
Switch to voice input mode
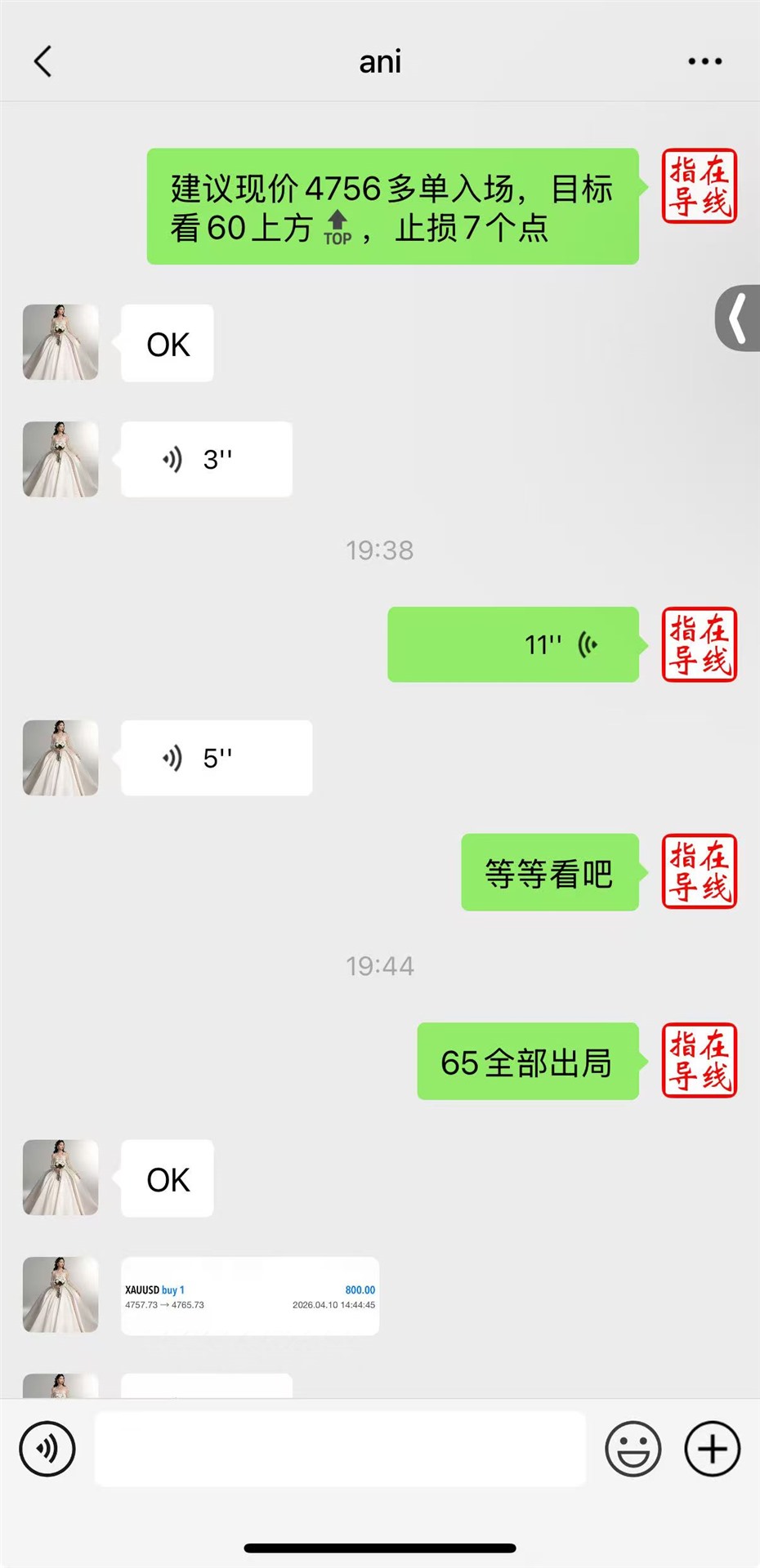click(47, 1449)
